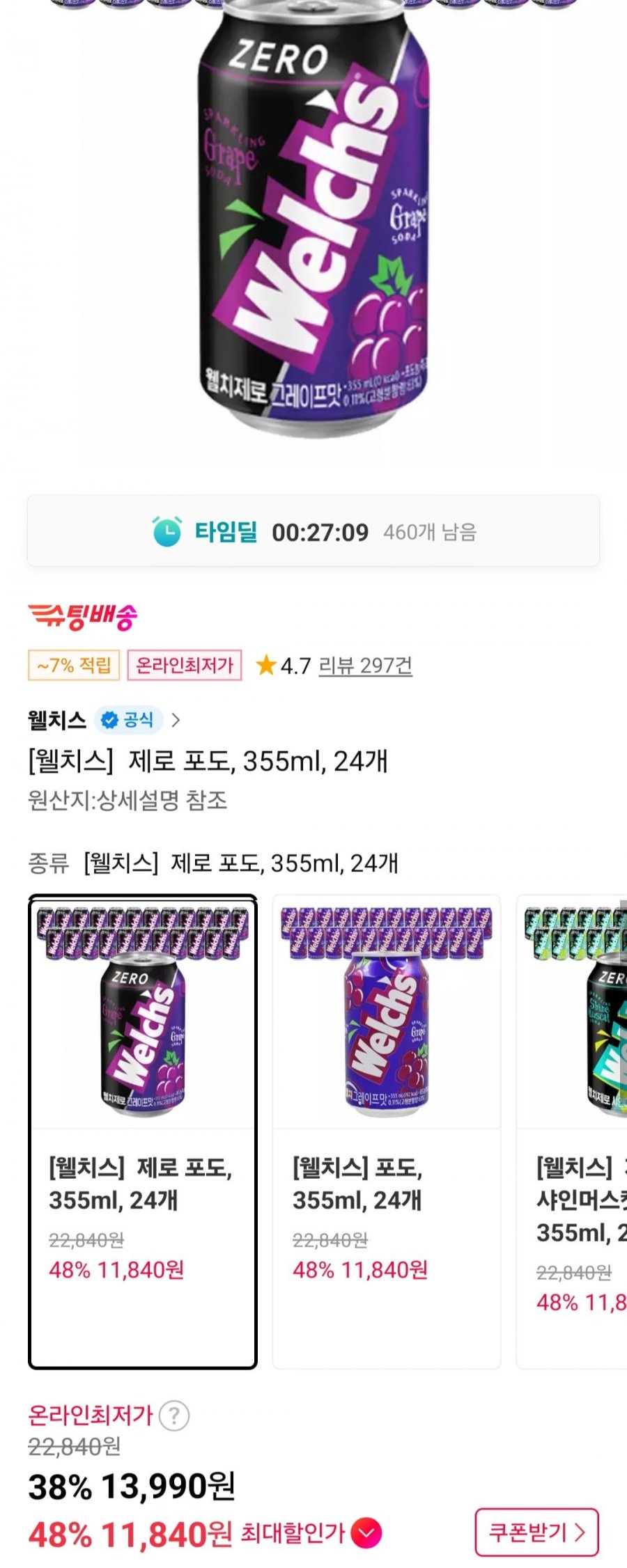Tap the 쿠폰받기 coupon button
627x1568 pixels.
point(536,1531)
